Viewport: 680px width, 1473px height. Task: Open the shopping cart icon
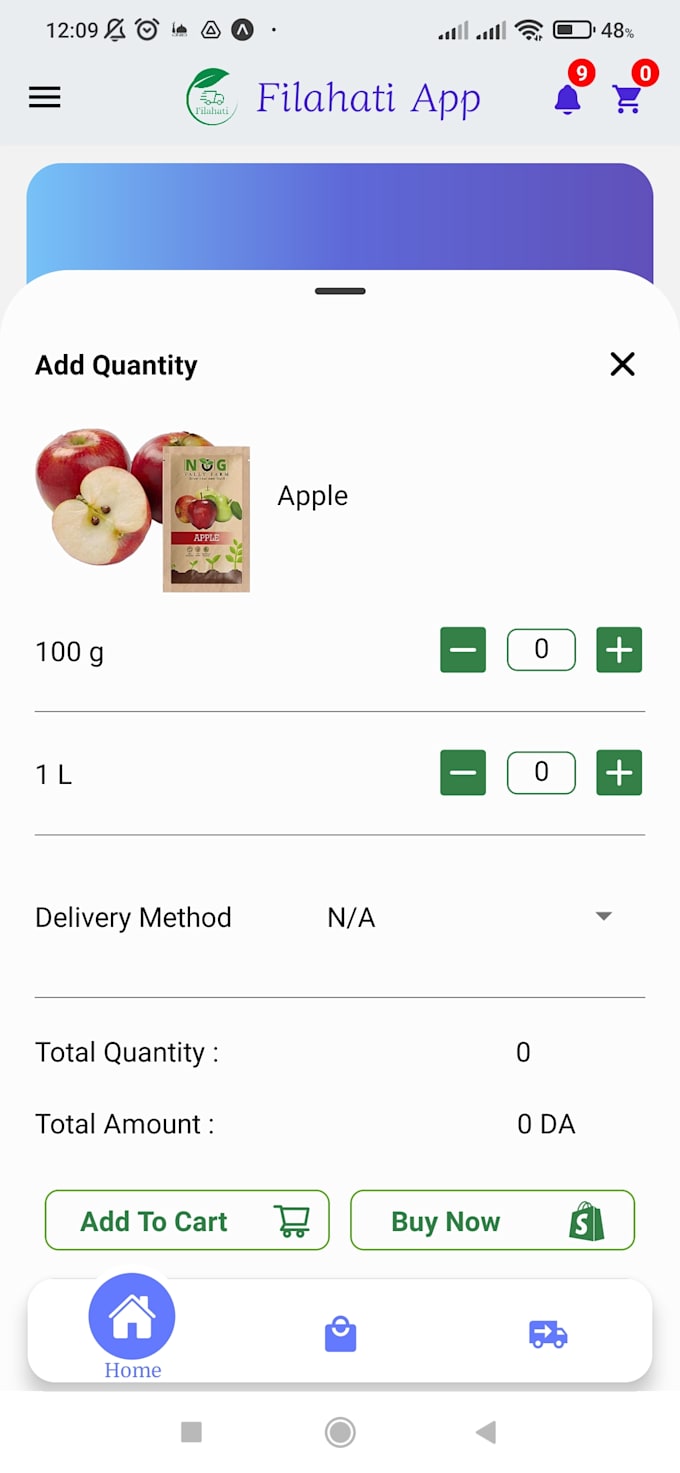tap(627, 99)
